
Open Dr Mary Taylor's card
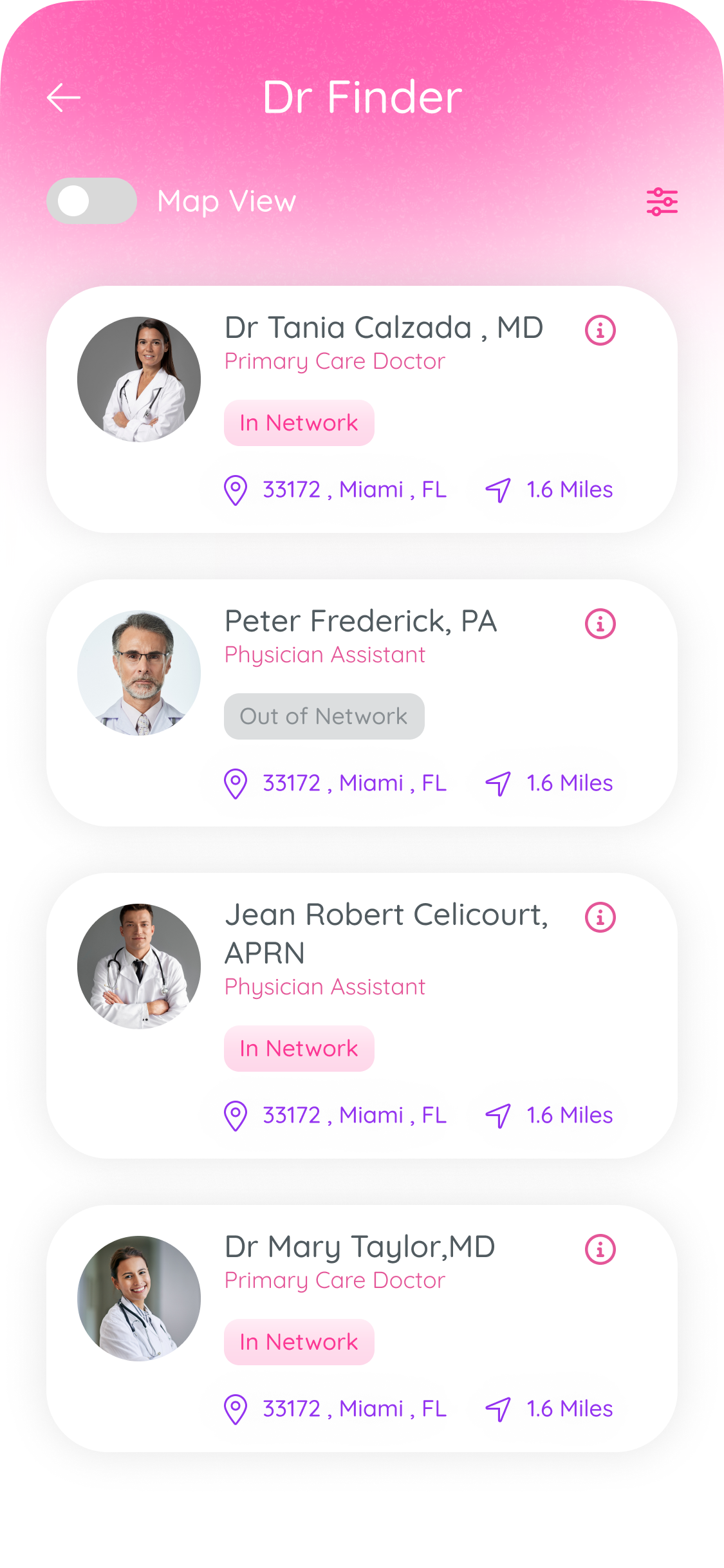[x=362, y=1329]
